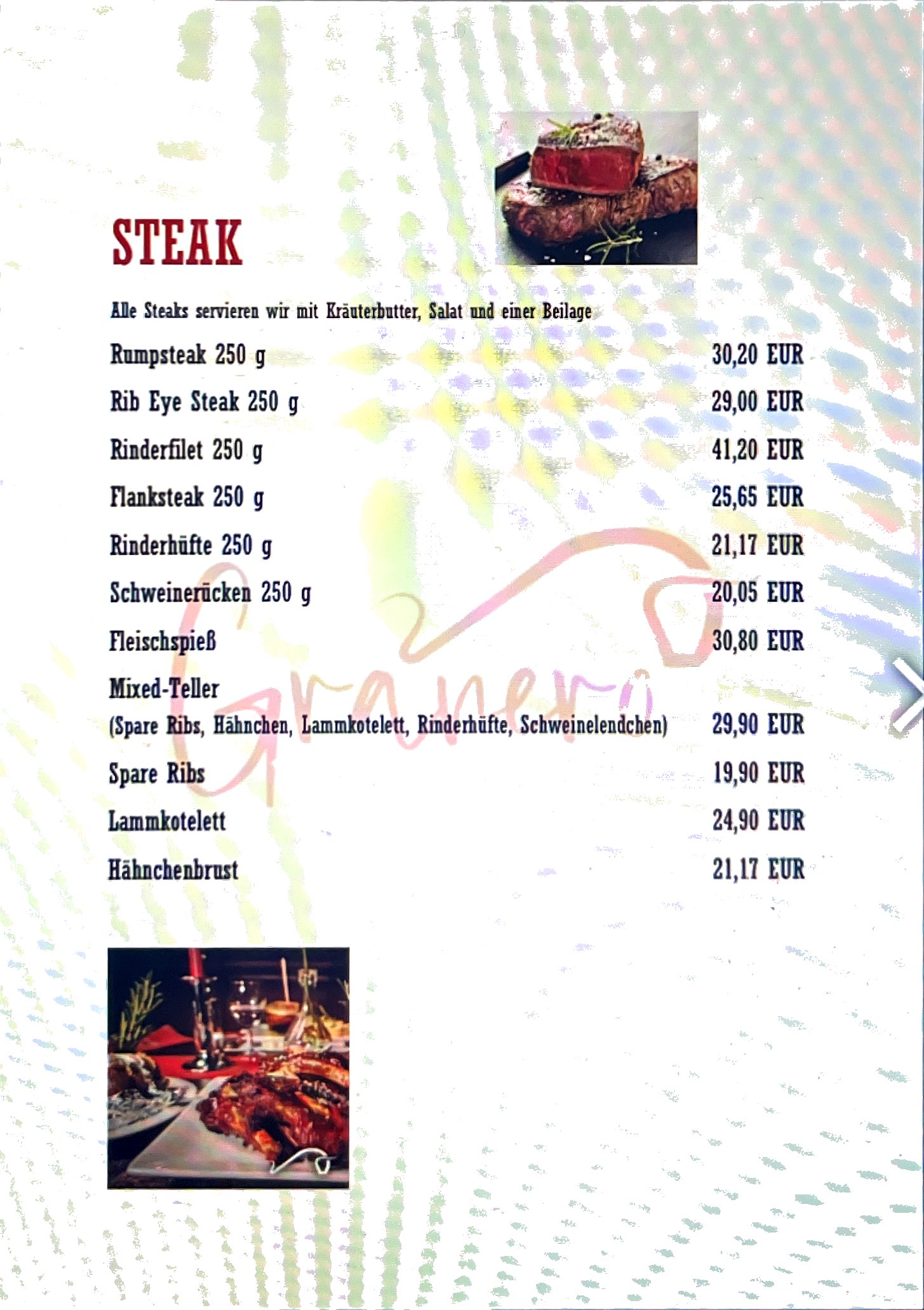Go to the next menu page arrow
Viewport: 924px width, 1310px height.
point(908,697)
